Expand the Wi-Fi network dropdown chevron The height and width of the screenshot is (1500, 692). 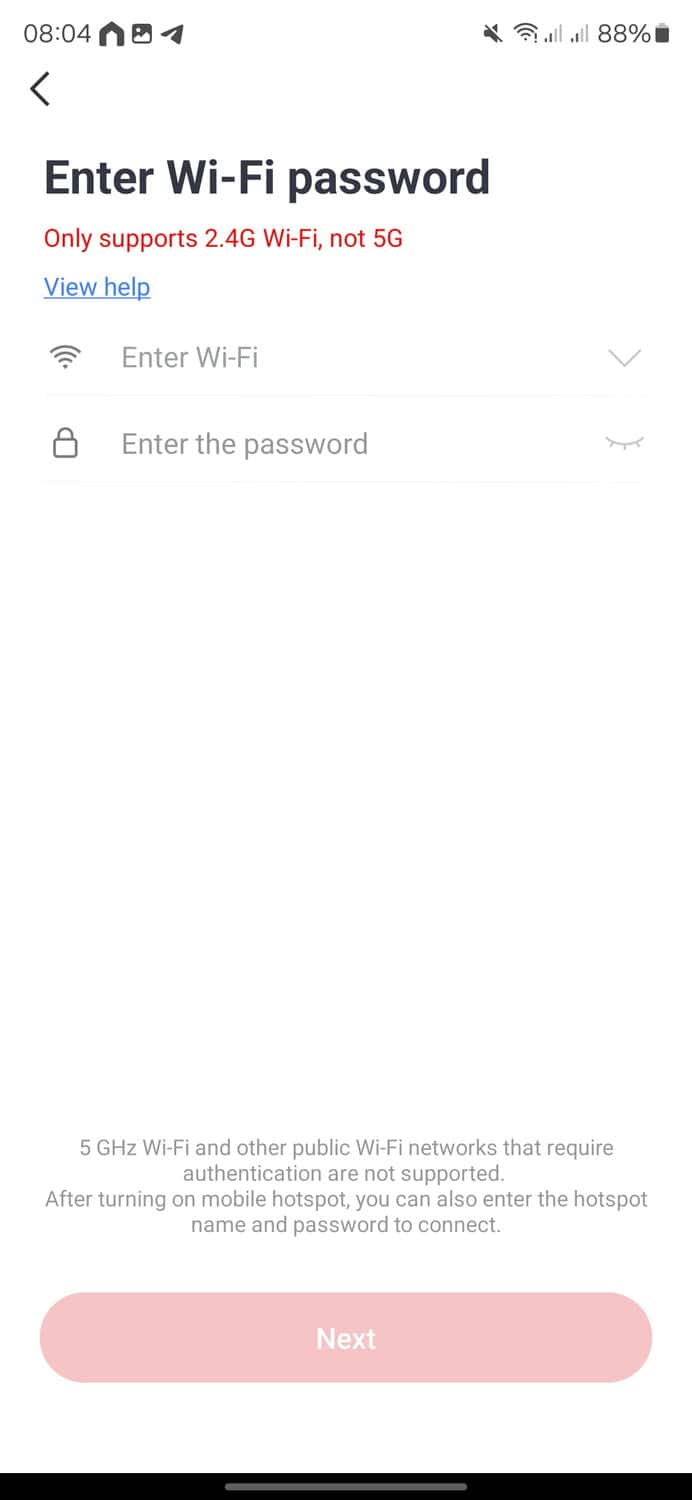pos(624,357)
